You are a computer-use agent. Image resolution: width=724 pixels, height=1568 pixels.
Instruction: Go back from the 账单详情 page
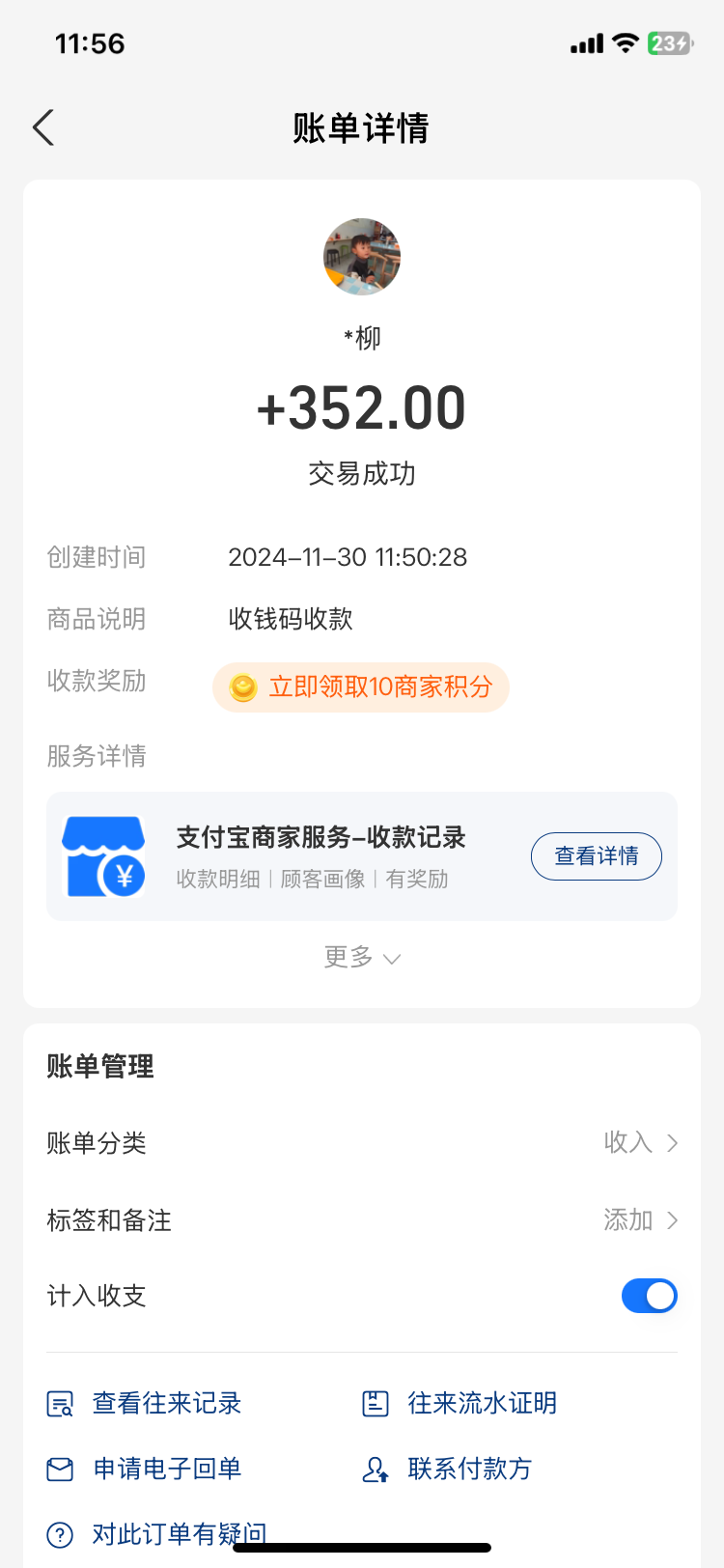(x=43, y=127)
